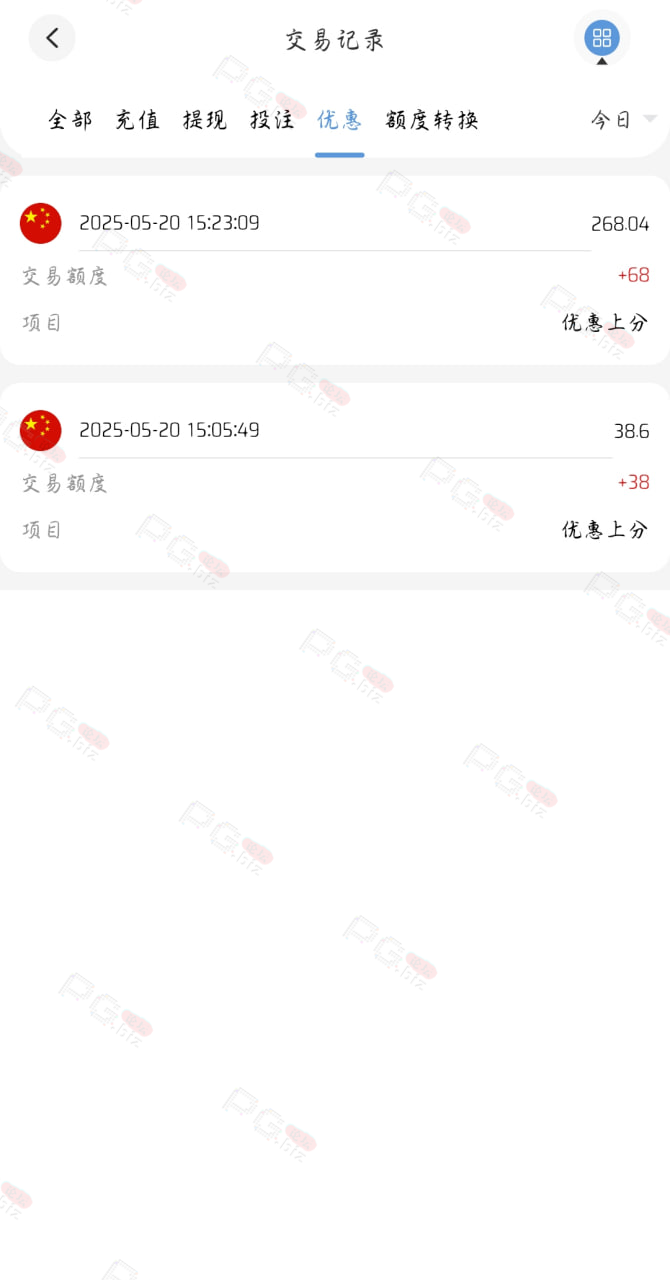Open the 额度转换 tab
The height and width of the screenshot is (1280, 670).
[x=432, y=121]
